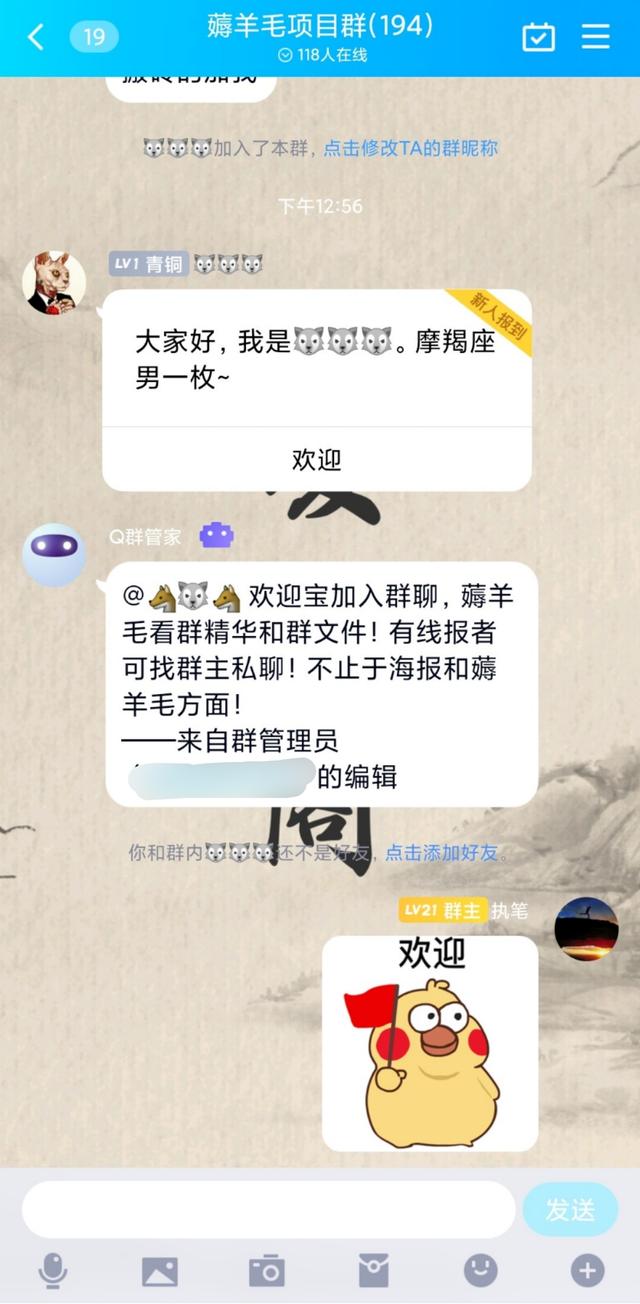Viewport: 640px width, 1304px height.
Task: Open the red packet icon
Action: coord(373,1271)
